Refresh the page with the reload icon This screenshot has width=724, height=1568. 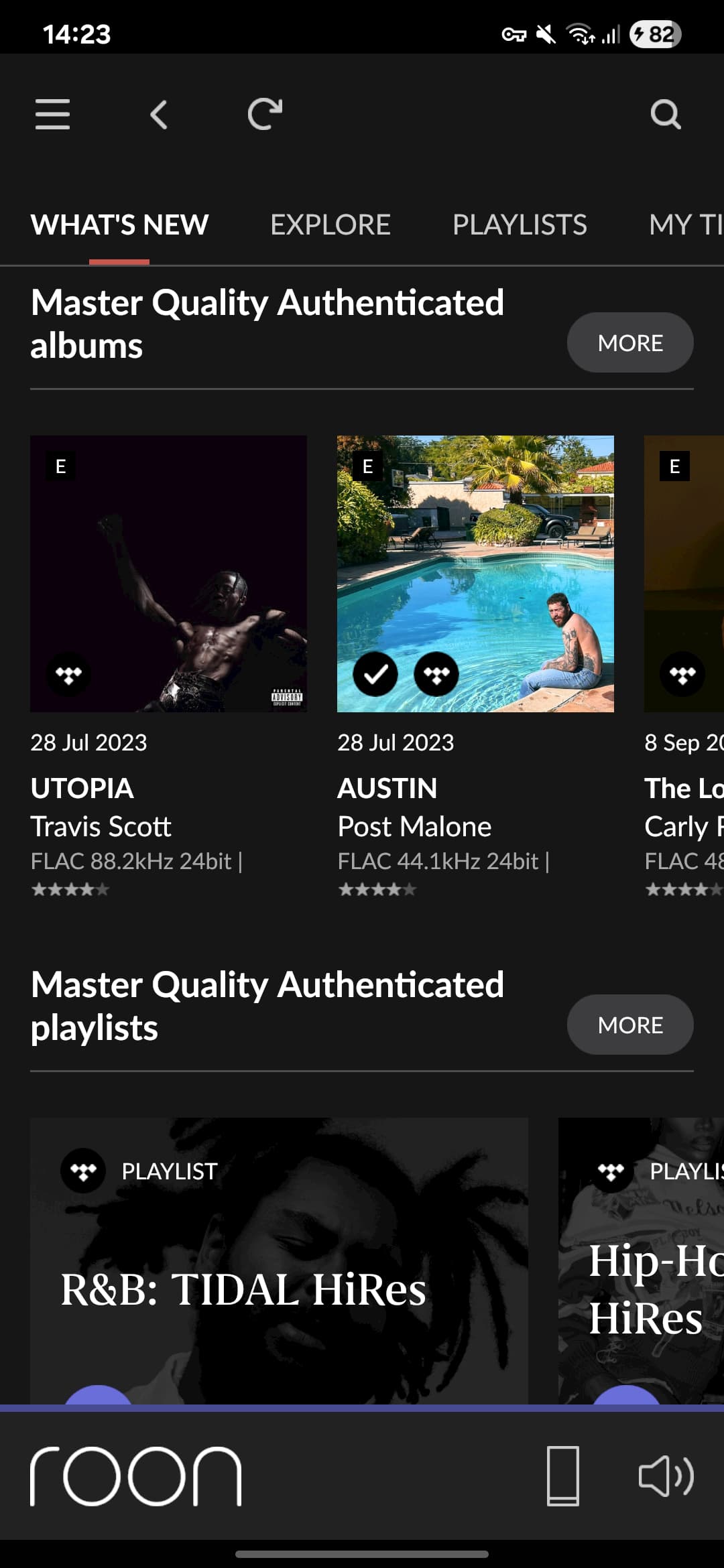[265, 114]
